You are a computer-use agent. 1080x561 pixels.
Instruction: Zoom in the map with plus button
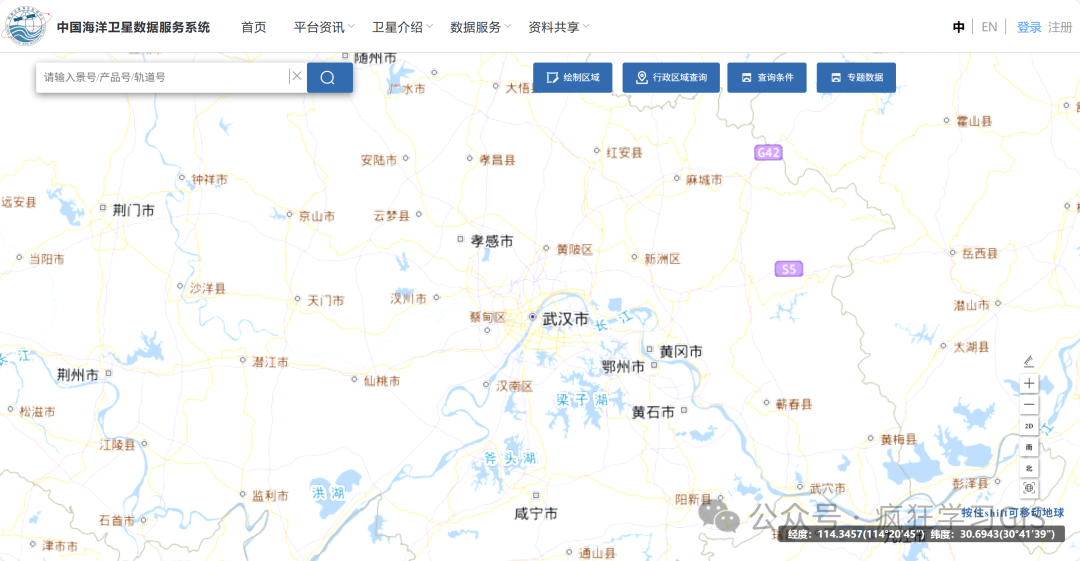coord(1029,384)
